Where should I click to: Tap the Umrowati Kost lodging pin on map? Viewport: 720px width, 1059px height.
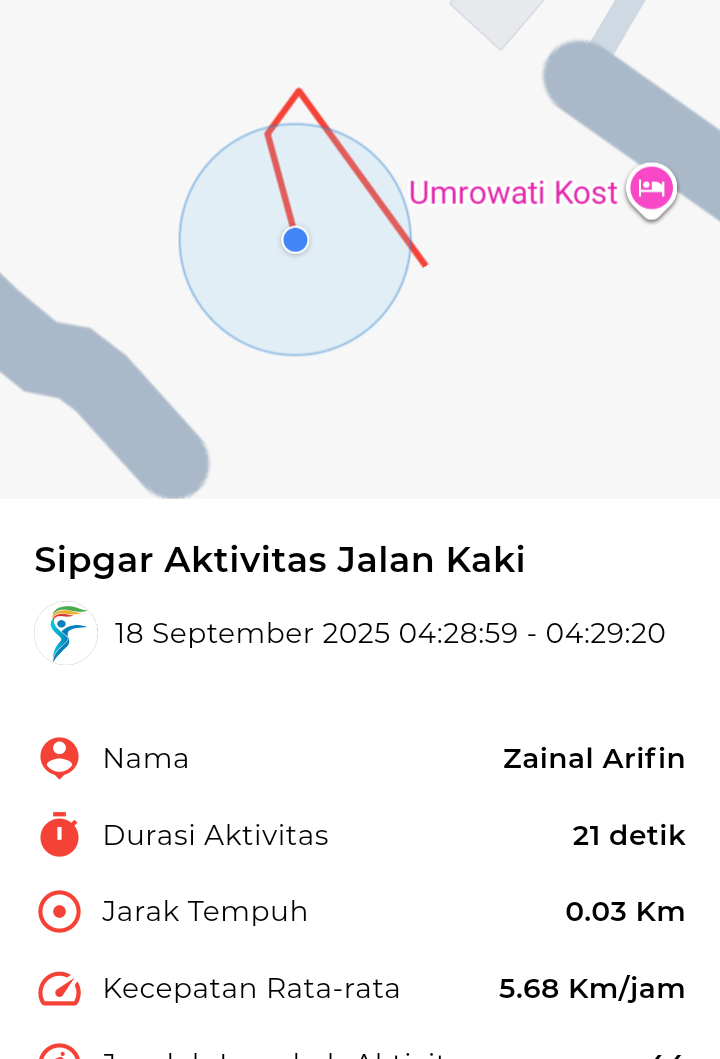651,188
